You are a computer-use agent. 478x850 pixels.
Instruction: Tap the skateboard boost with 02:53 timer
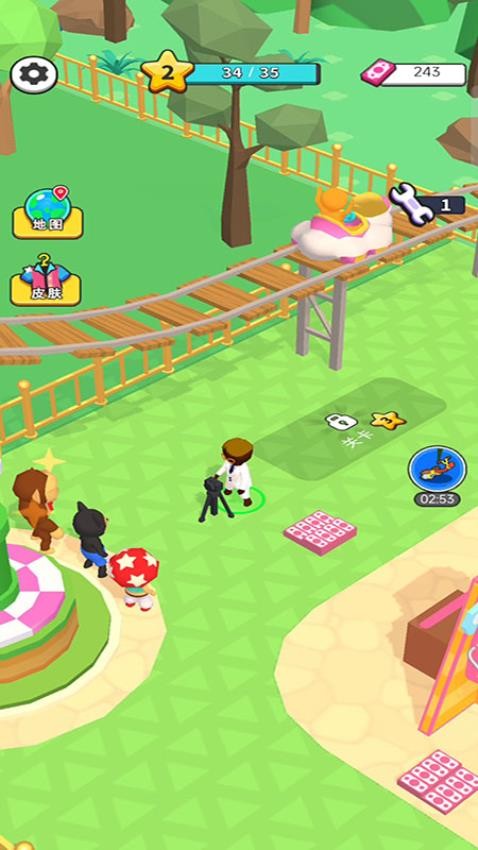click(437, 475)
